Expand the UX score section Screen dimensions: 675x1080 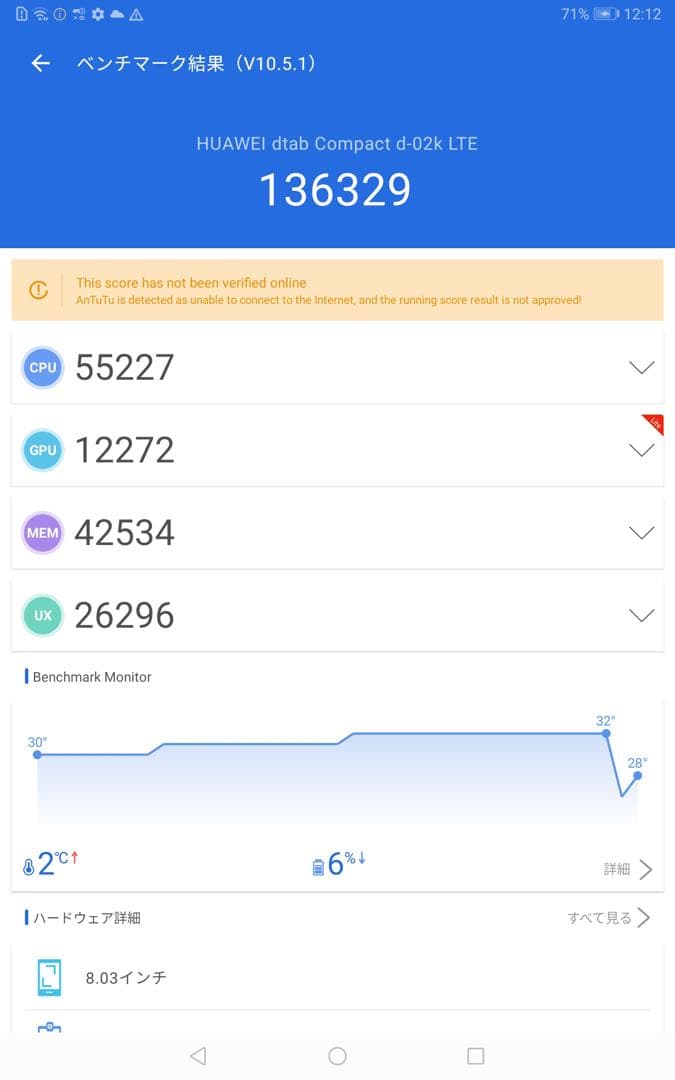tap(641, 615)
